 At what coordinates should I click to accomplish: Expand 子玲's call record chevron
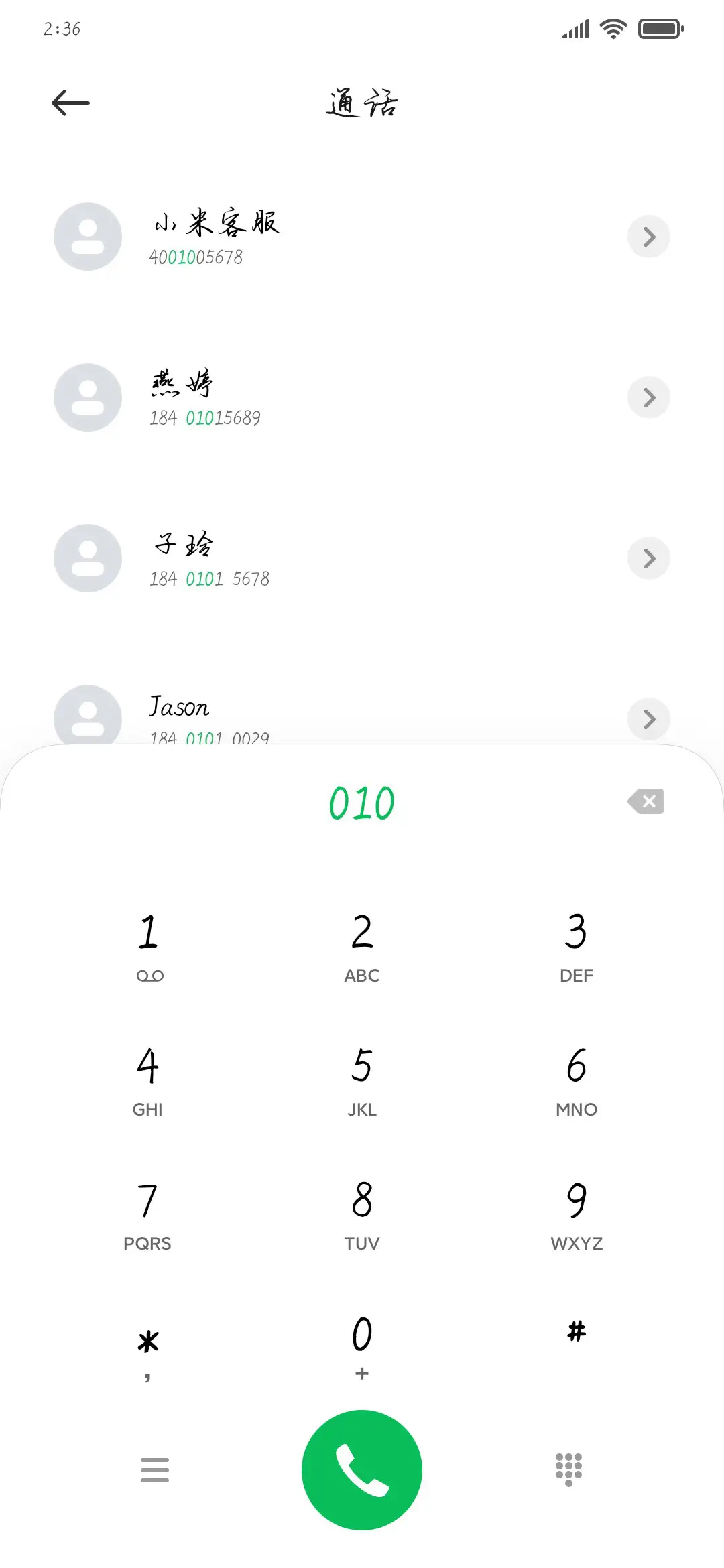tap(648, 558)
